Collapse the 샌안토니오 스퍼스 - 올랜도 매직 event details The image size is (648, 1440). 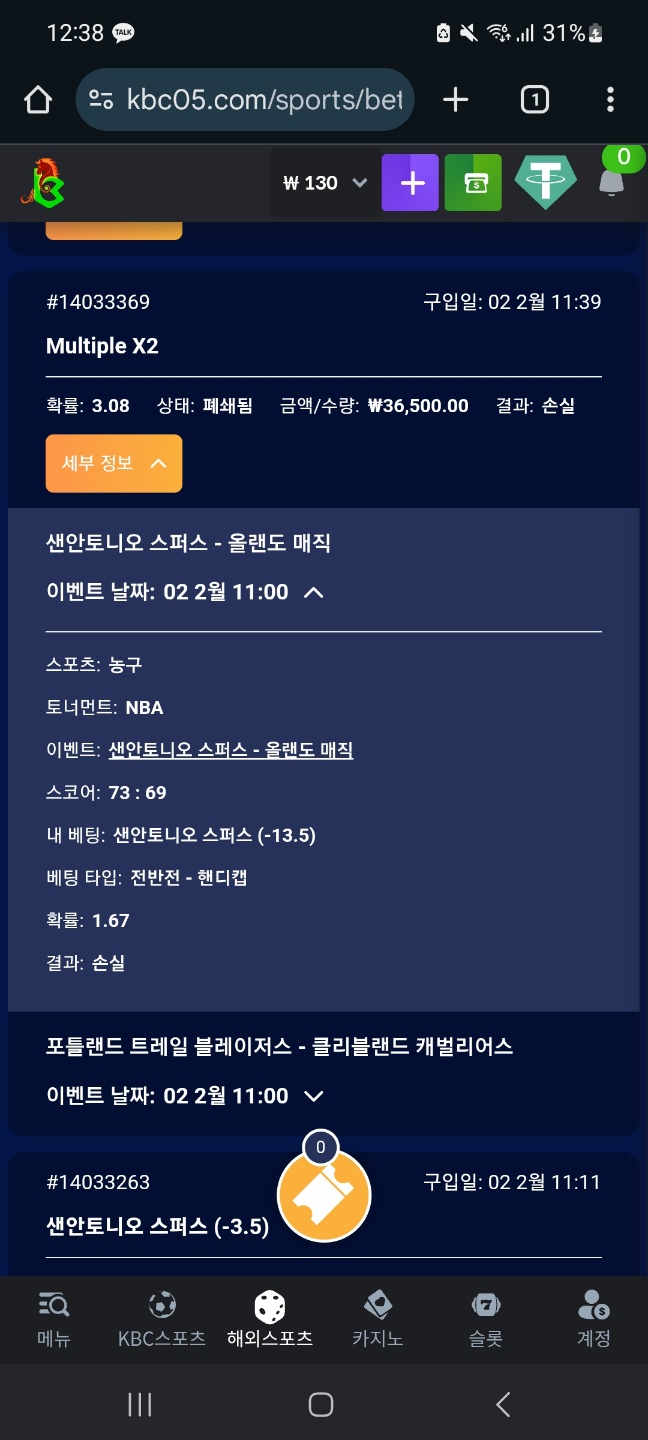click(x=313, y=592)
